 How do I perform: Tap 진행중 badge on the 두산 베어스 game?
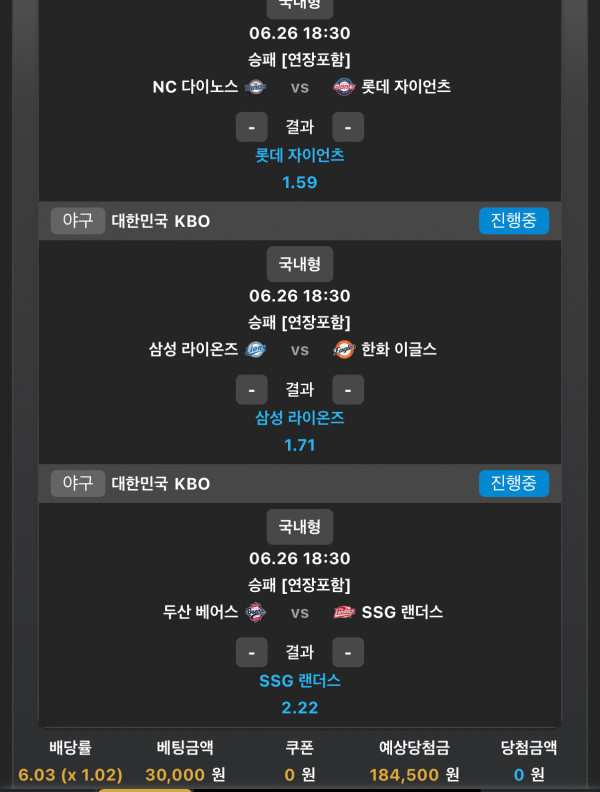pyautogui.click(x=513, y=484)
